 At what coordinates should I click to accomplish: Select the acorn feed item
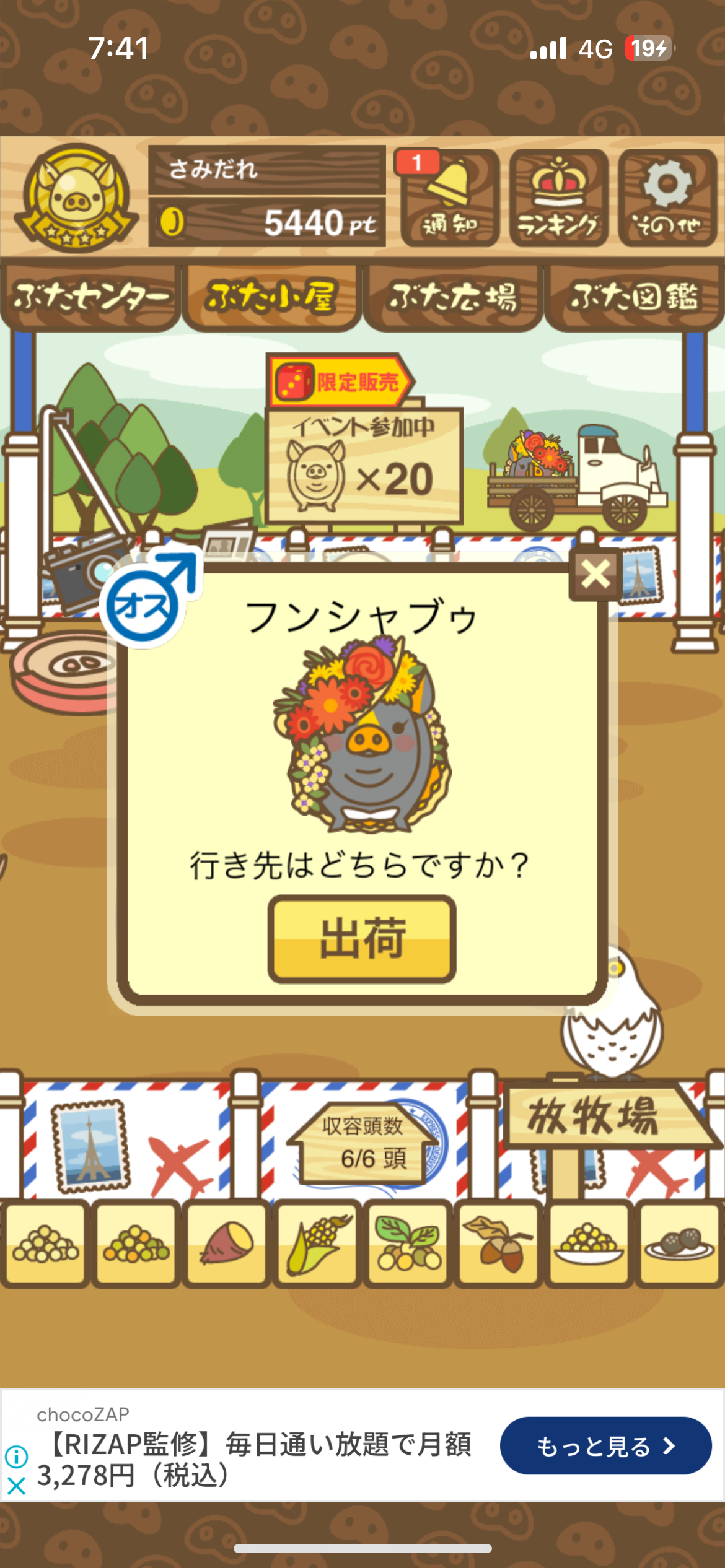click(x=498, y=1244)
